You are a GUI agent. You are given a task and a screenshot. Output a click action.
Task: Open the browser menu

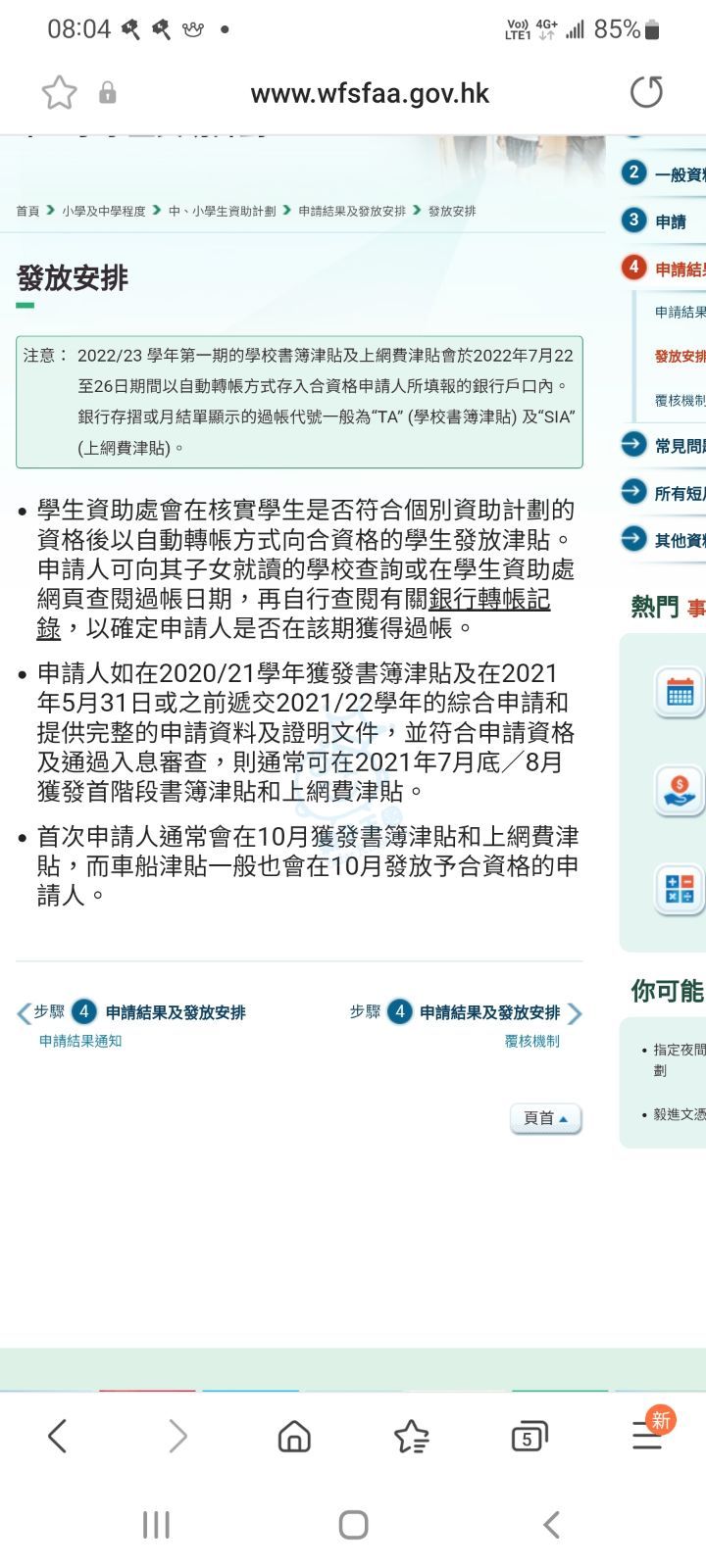pos(647,1437)
